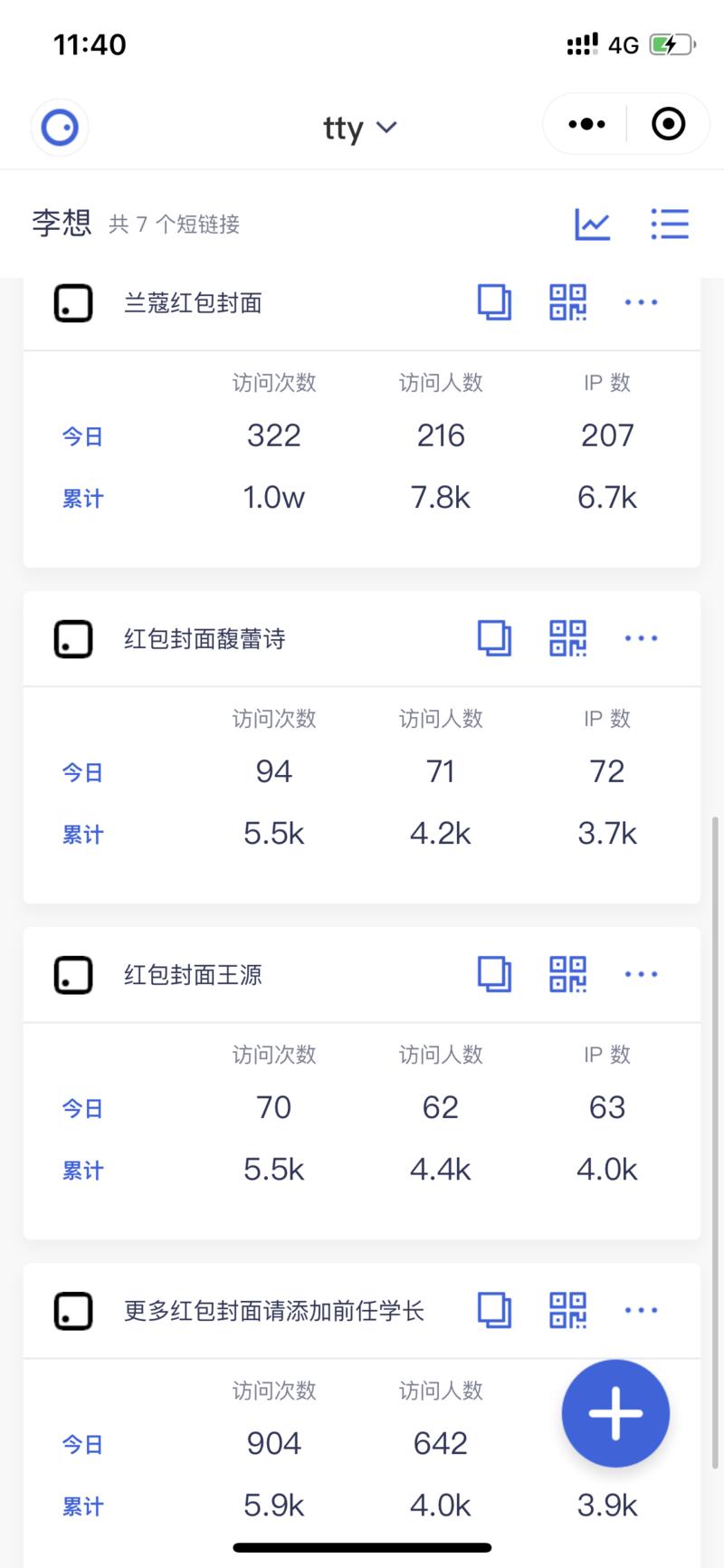Copy the 红包封面馥蕾诗 link

pyautogui.click(x=494, y=639)
